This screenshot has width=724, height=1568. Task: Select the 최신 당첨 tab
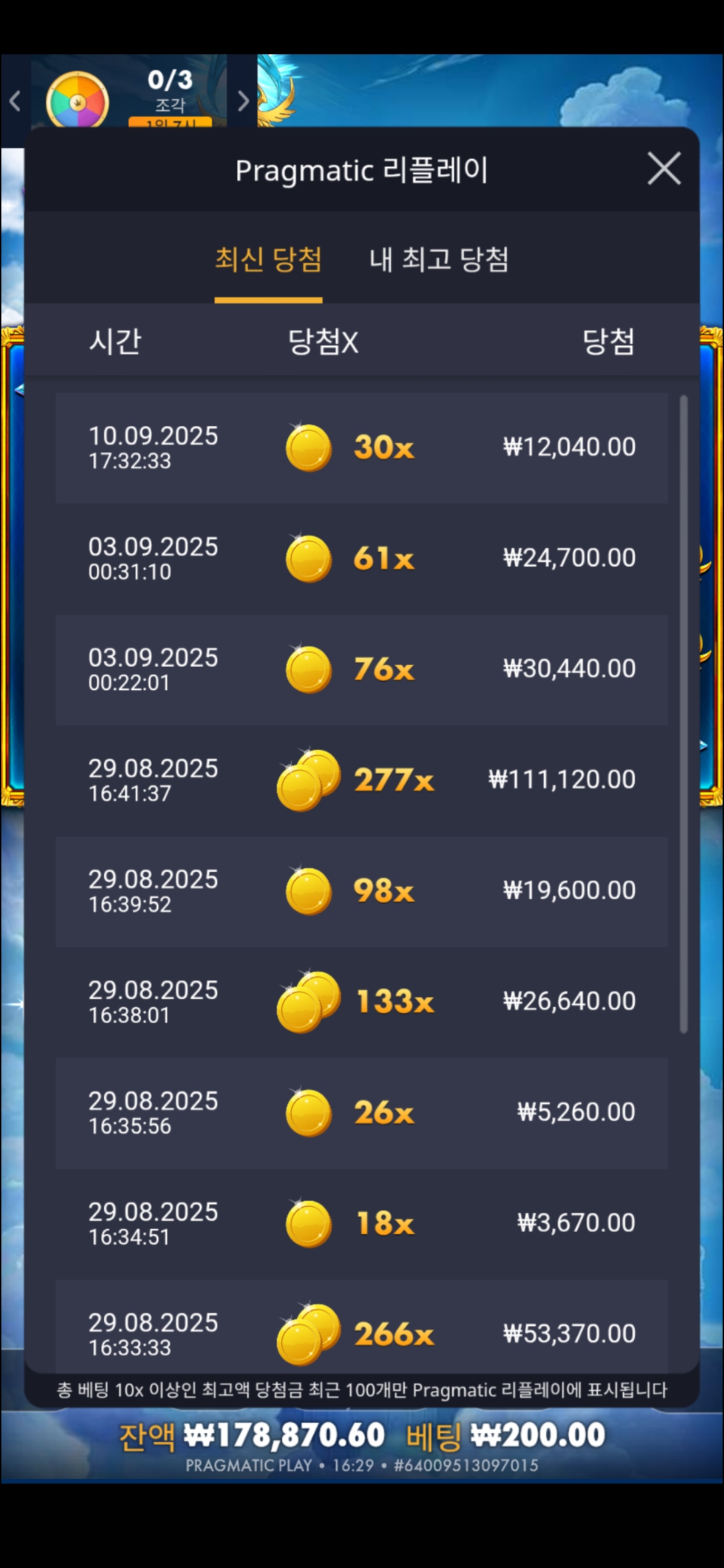(x=268, y=260)
